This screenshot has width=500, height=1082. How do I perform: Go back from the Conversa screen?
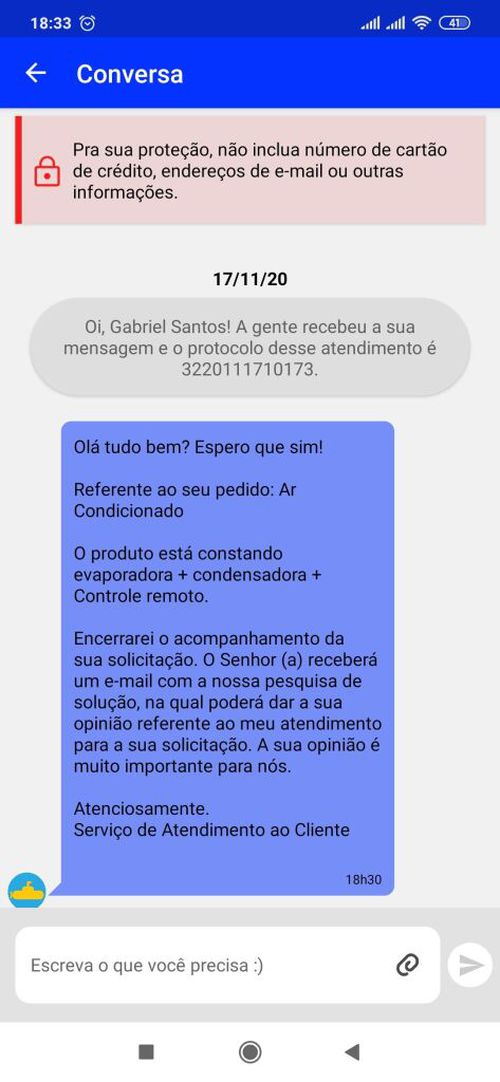[35, 73]
